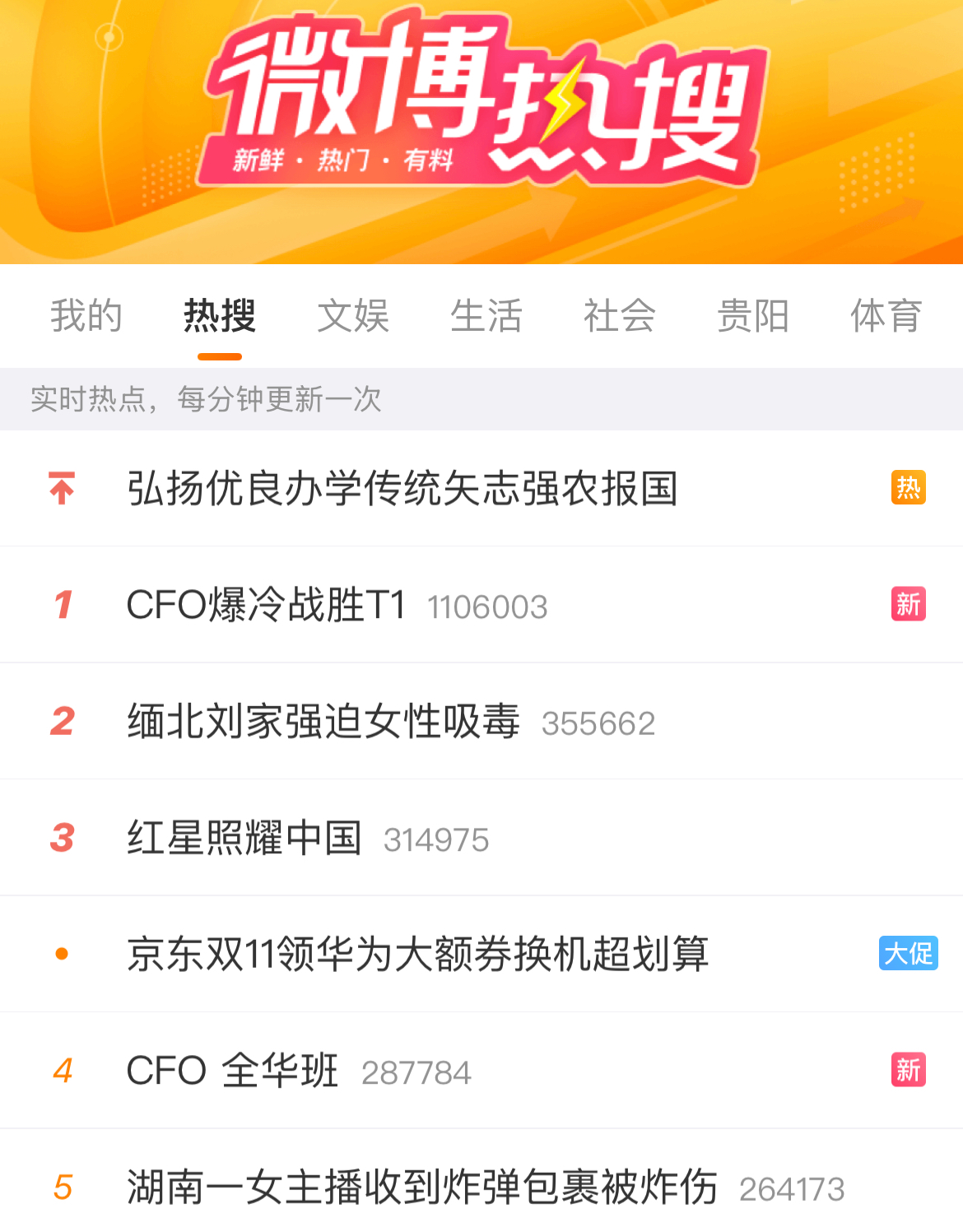Switch to the 文娱 tab
The height and width of the screenshot is (1232, 963).
point(353,316)
